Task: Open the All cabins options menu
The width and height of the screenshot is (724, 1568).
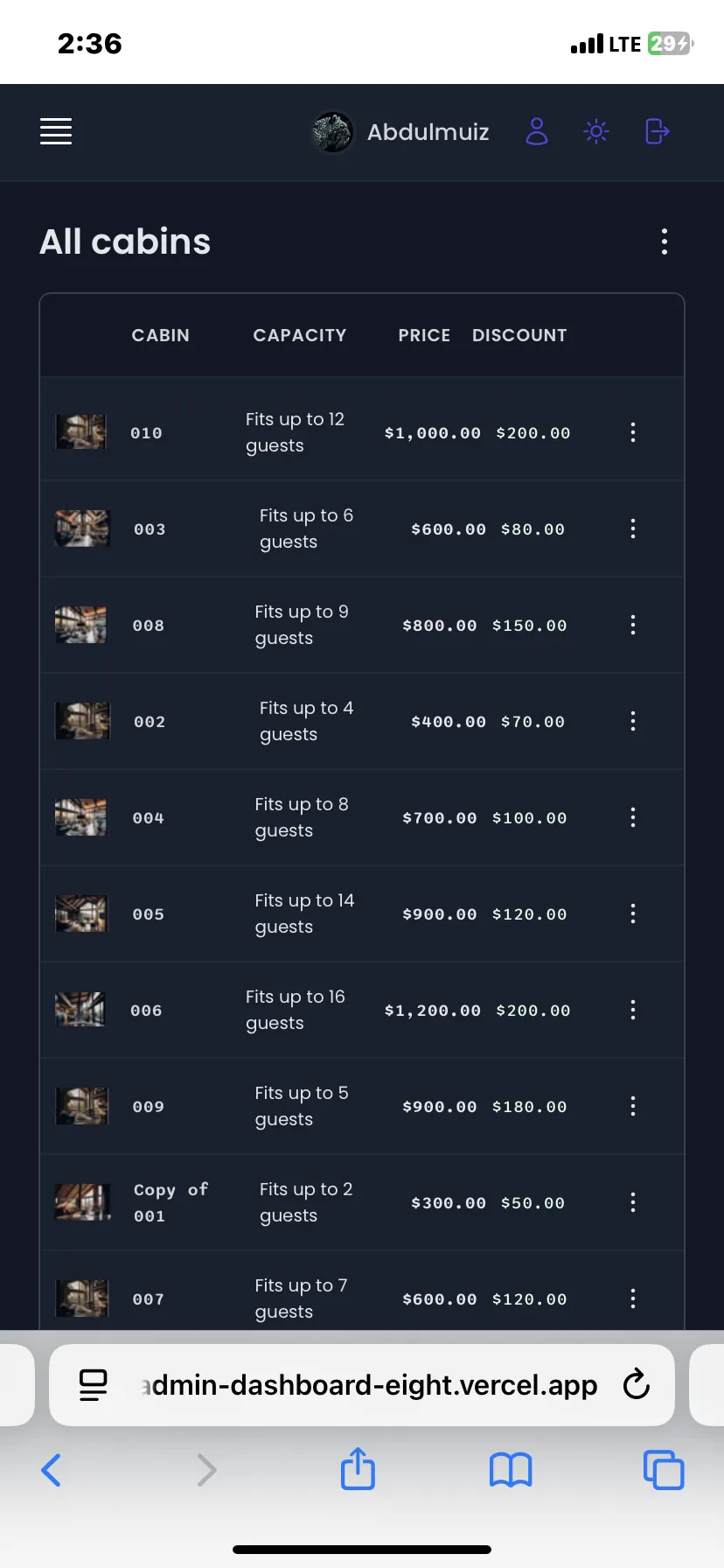Action: pos(665,241)
